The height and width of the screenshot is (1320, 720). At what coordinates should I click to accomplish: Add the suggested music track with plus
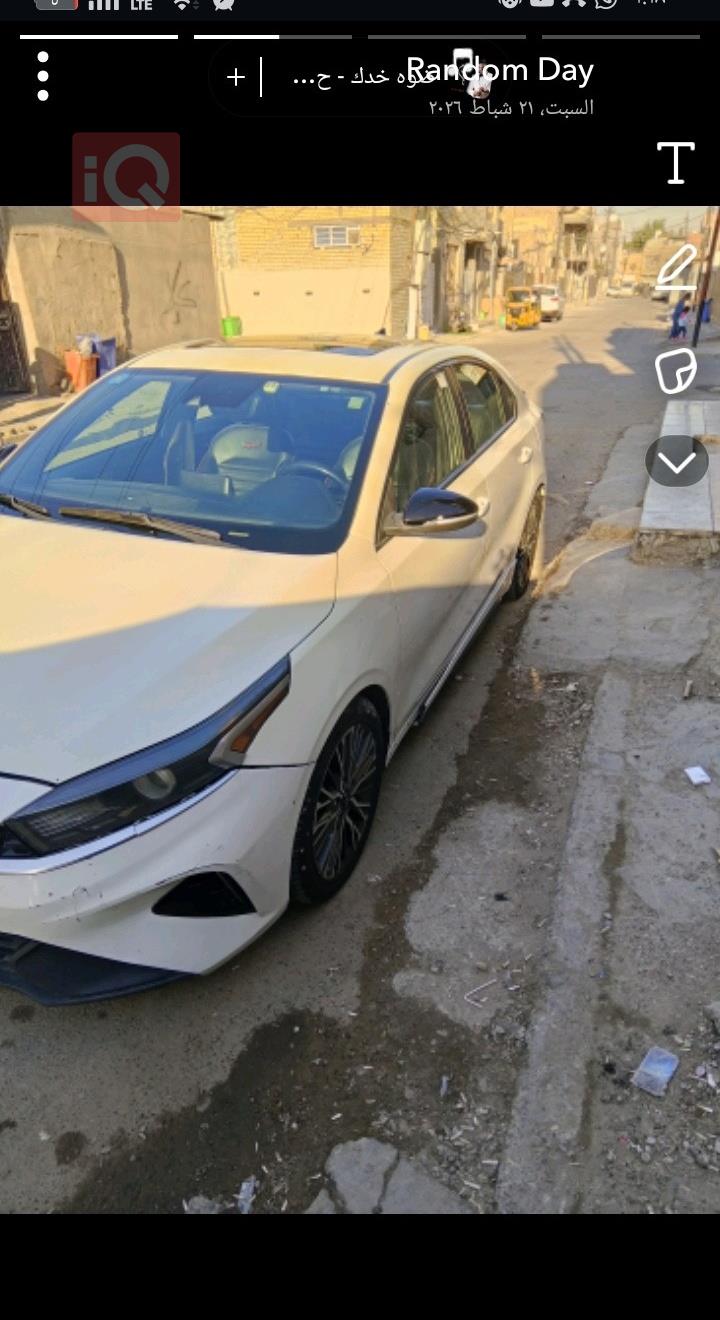pos(236,77)
